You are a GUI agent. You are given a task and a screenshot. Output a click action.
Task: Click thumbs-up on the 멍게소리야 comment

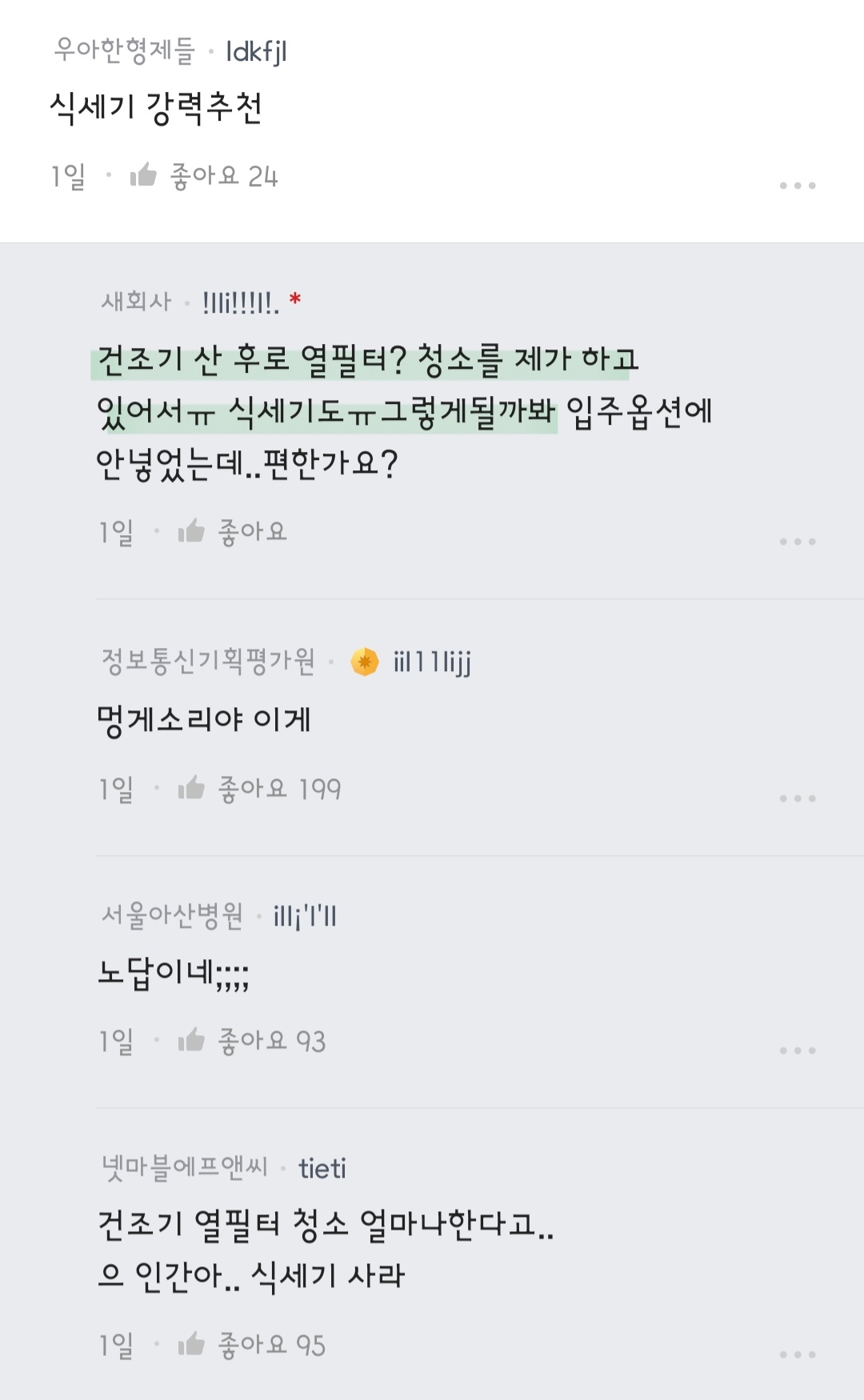coord(193,788)
